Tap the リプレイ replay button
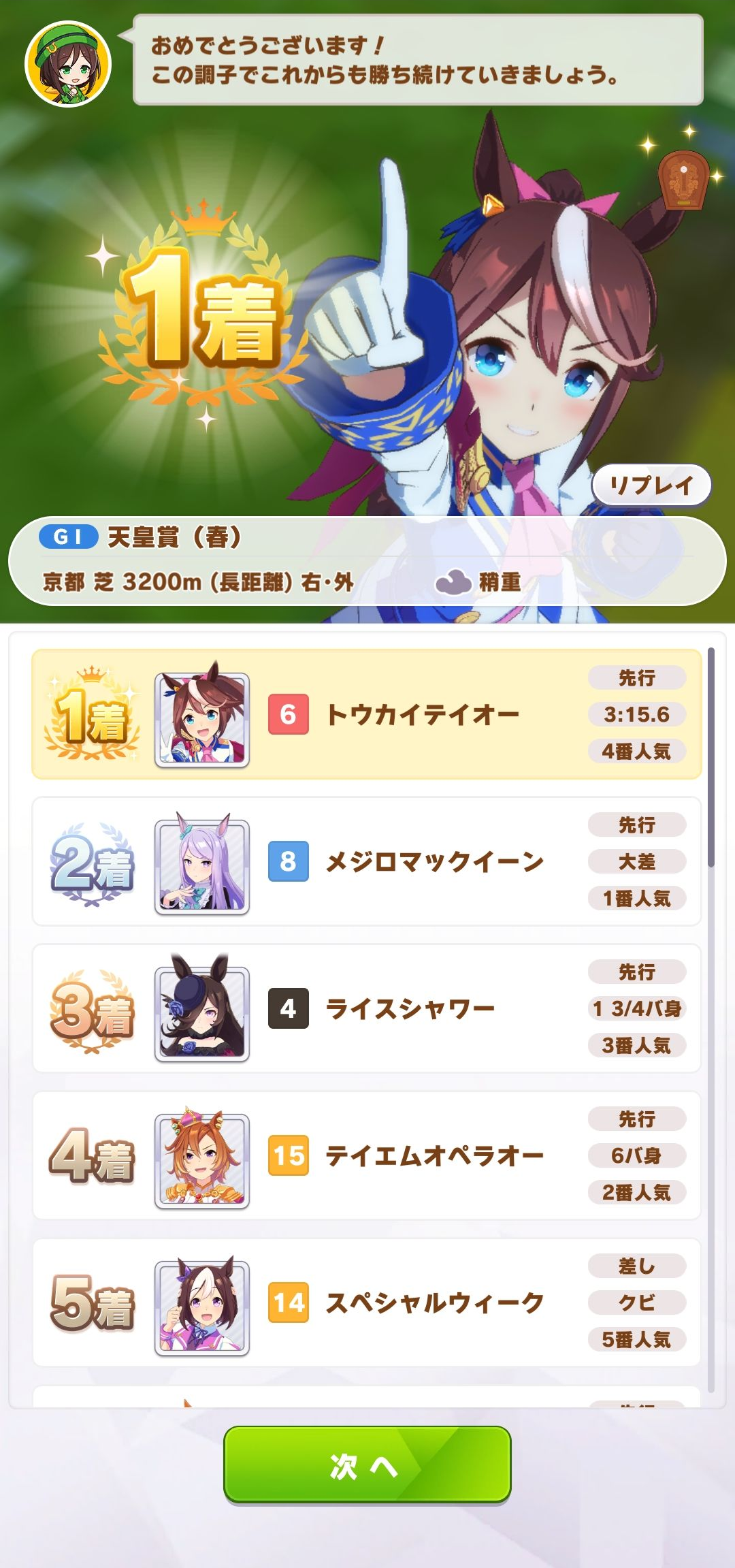735x1568 pixels. [651, 485]
